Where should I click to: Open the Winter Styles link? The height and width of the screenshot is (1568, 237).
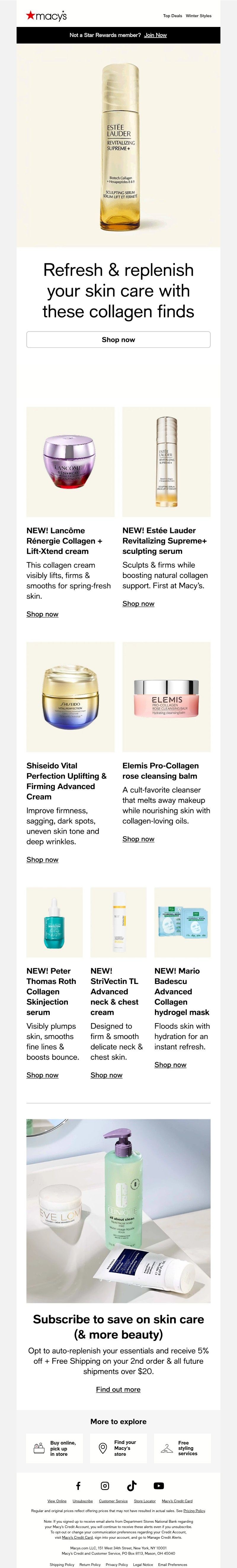198,16
